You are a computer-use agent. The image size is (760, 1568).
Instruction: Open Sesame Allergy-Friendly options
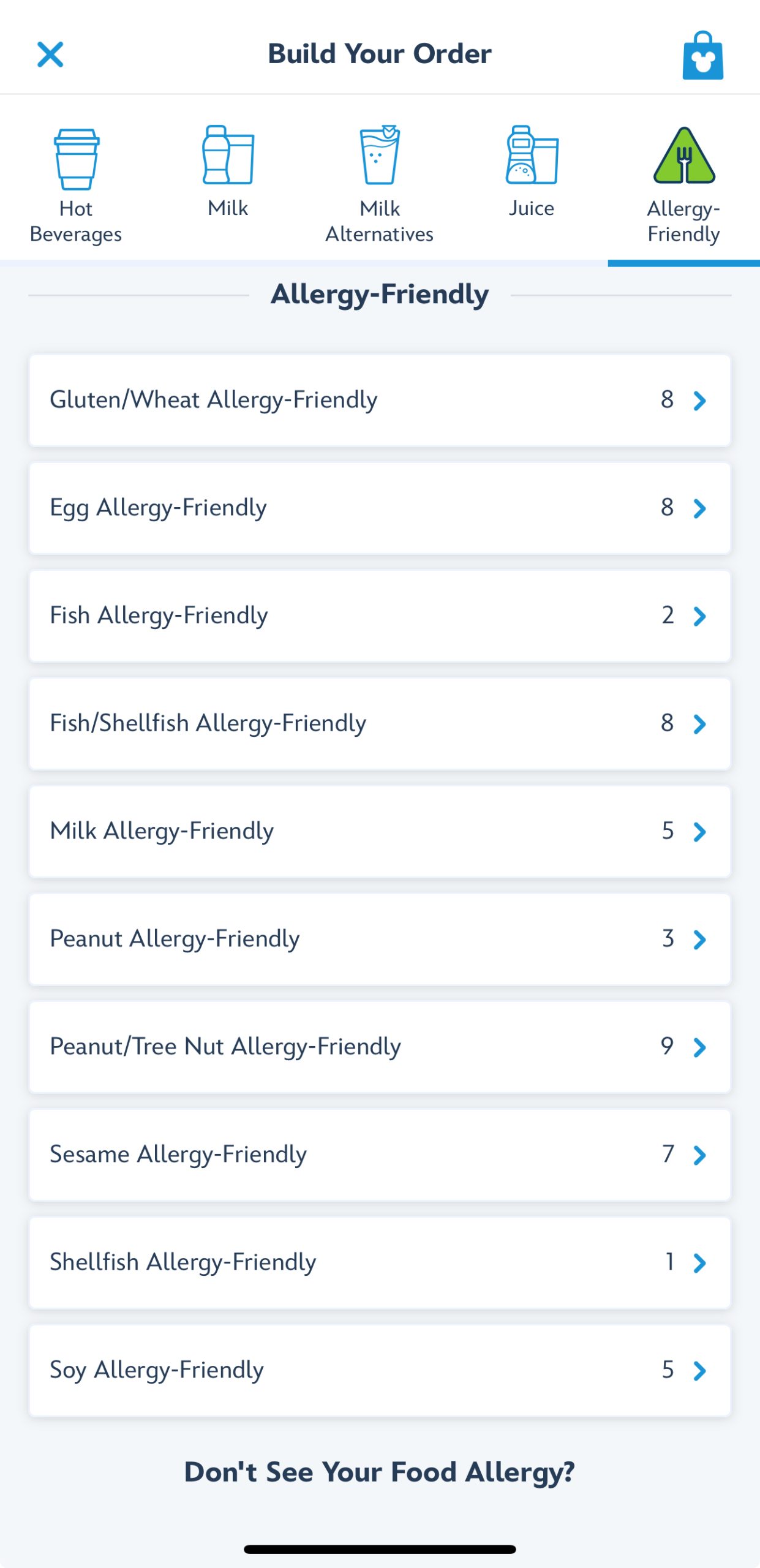[x=380, y=1155]
